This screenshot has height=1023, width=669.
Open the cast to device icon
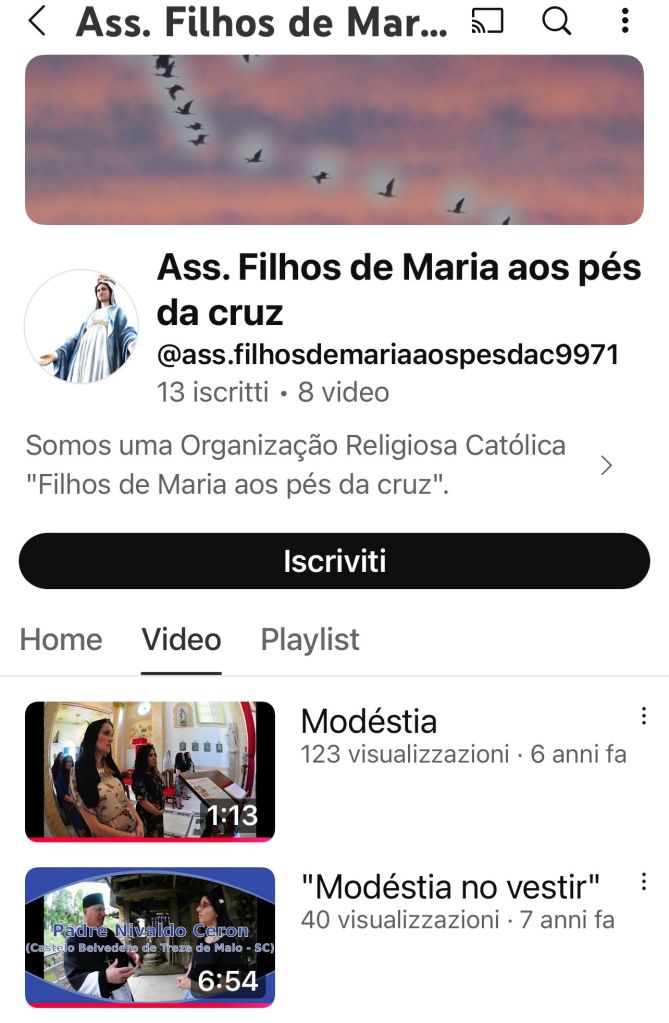[487, 21]
